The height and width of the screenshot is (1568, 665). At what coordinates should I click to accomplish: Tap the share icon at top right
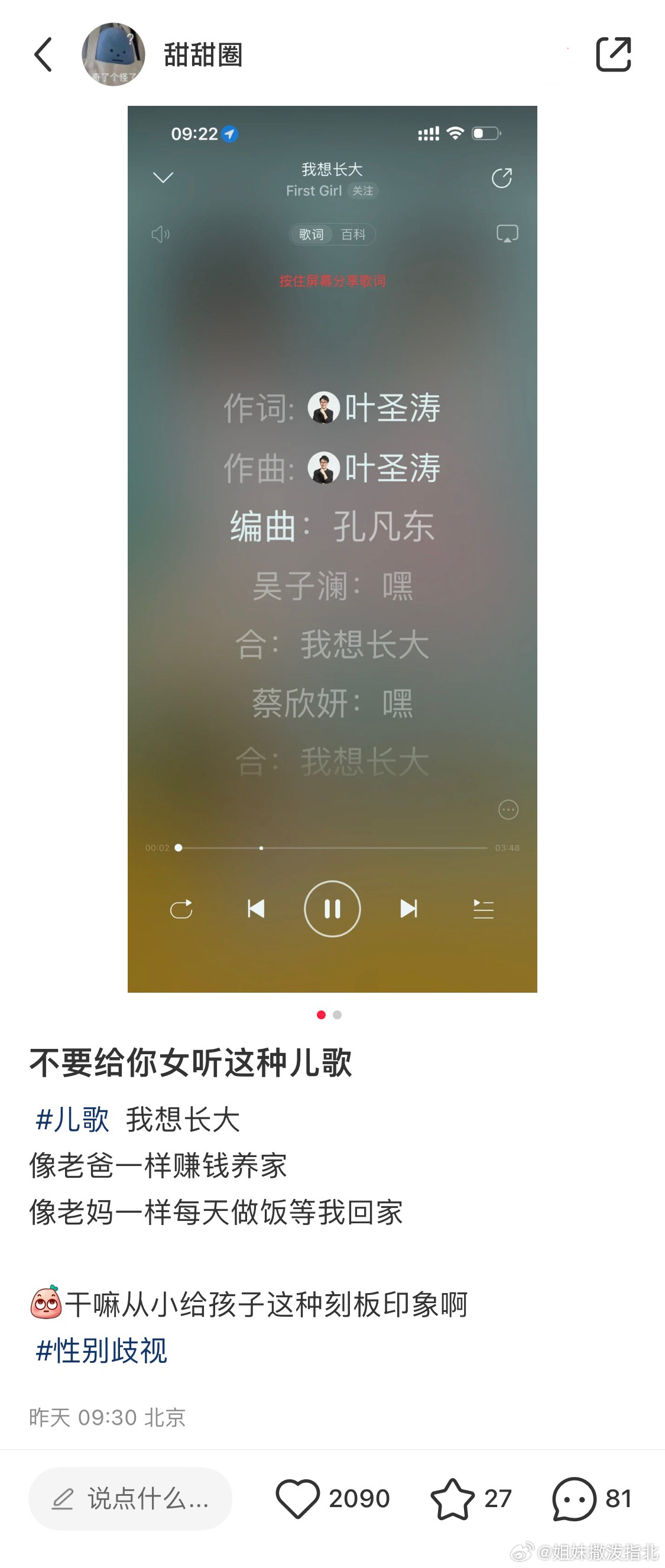click(614, 54)
